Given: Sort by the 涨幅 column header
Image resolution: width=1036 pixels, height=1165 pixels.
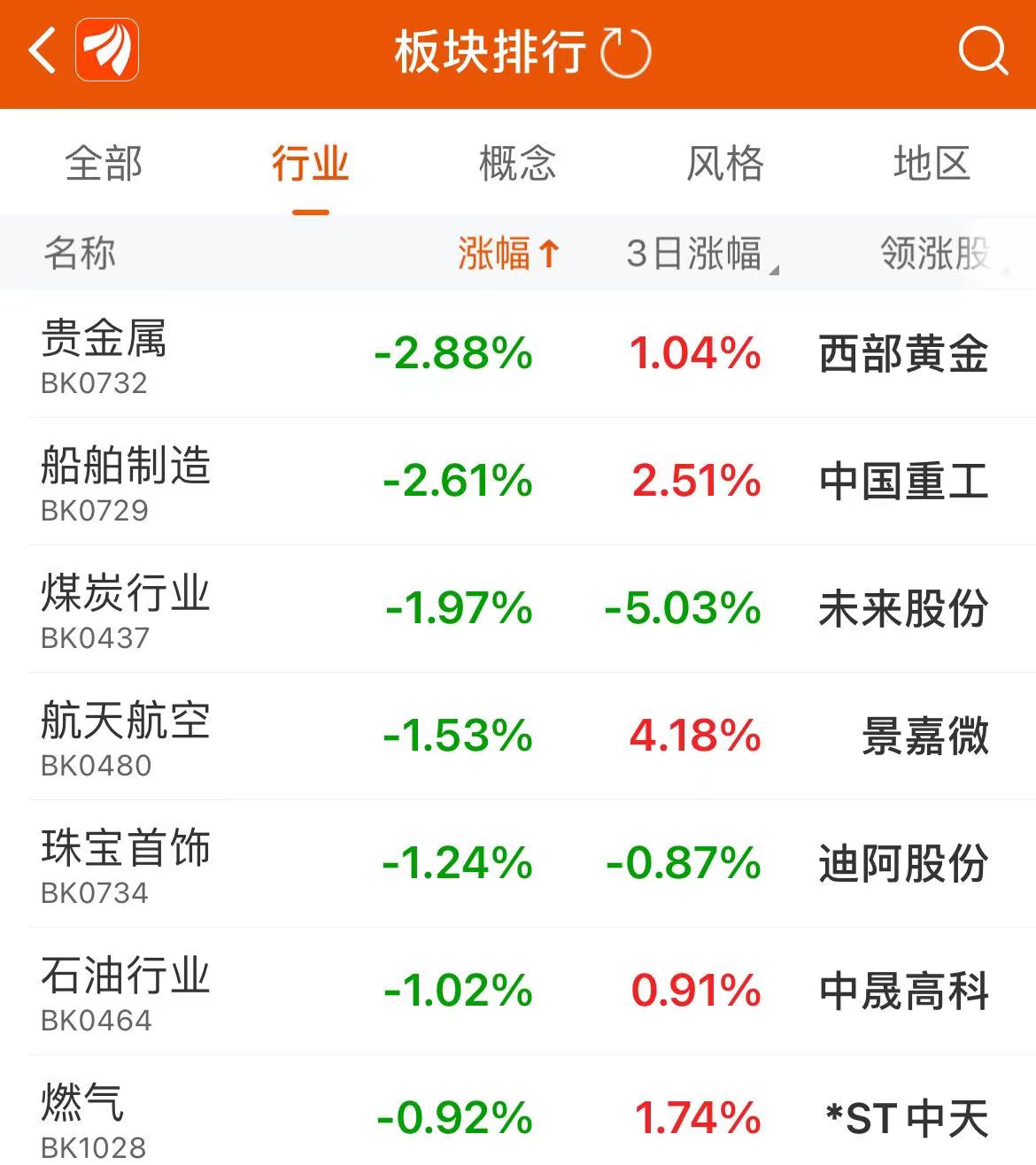Looking at the screenshot, I should [508, 254].
